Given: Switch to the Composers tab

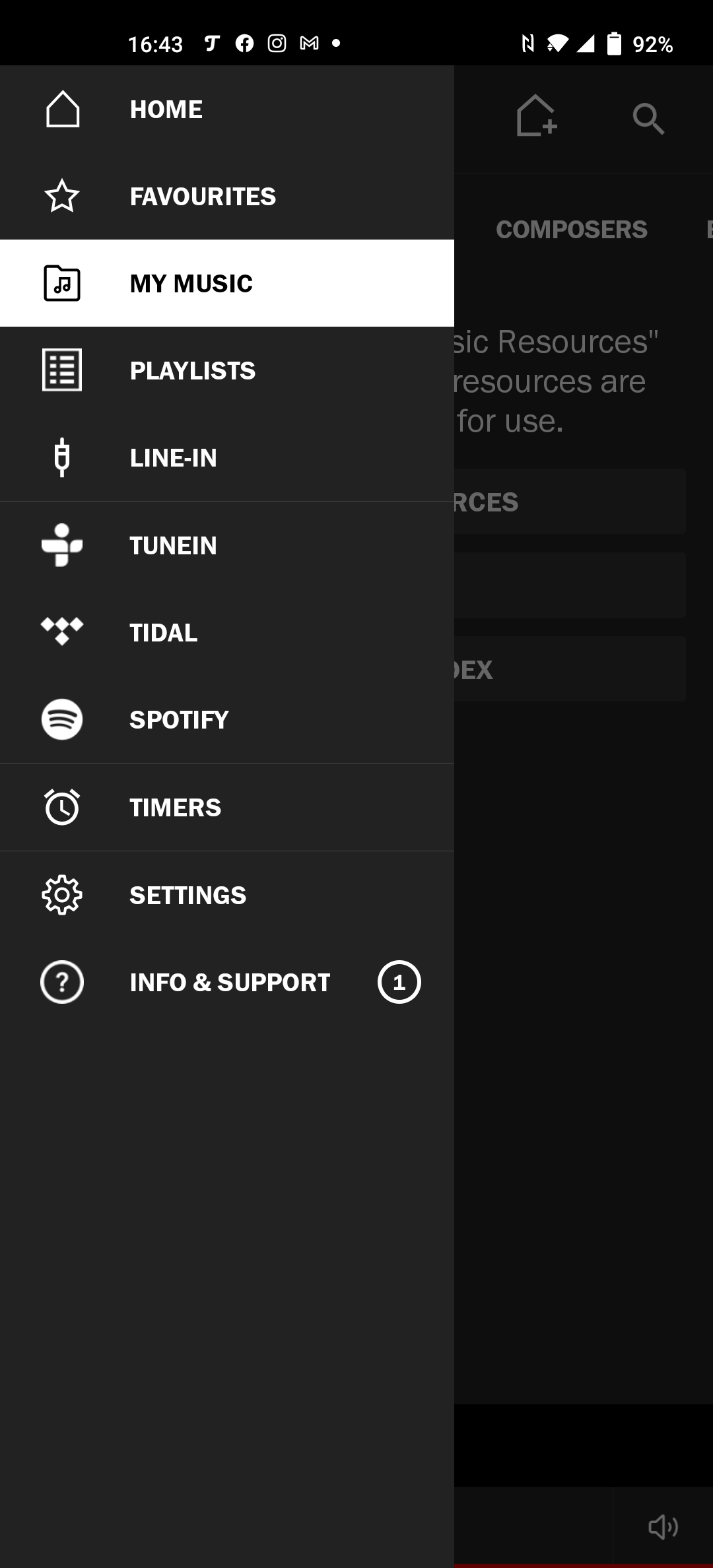Looking at the screenshot, I should [572, 230].
